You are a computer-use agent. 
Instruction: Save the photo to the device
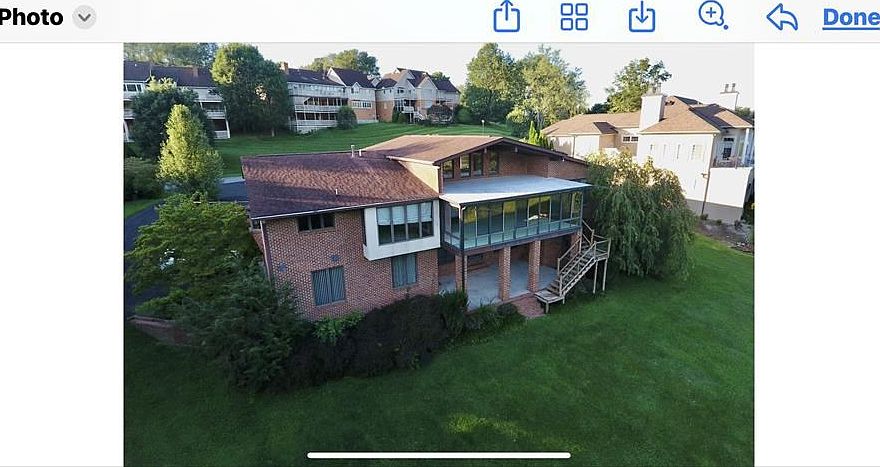click(642, 17)
